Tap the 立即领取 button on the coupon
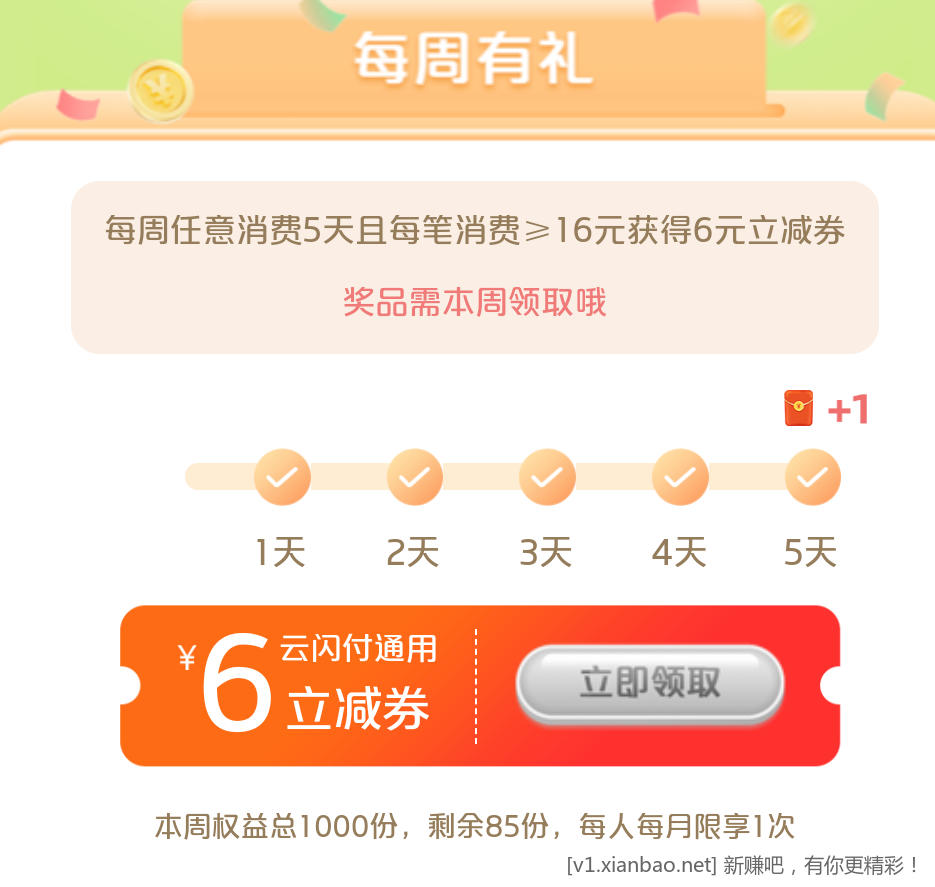Viewport: 935px width, 887px height. tap(649, 684)
